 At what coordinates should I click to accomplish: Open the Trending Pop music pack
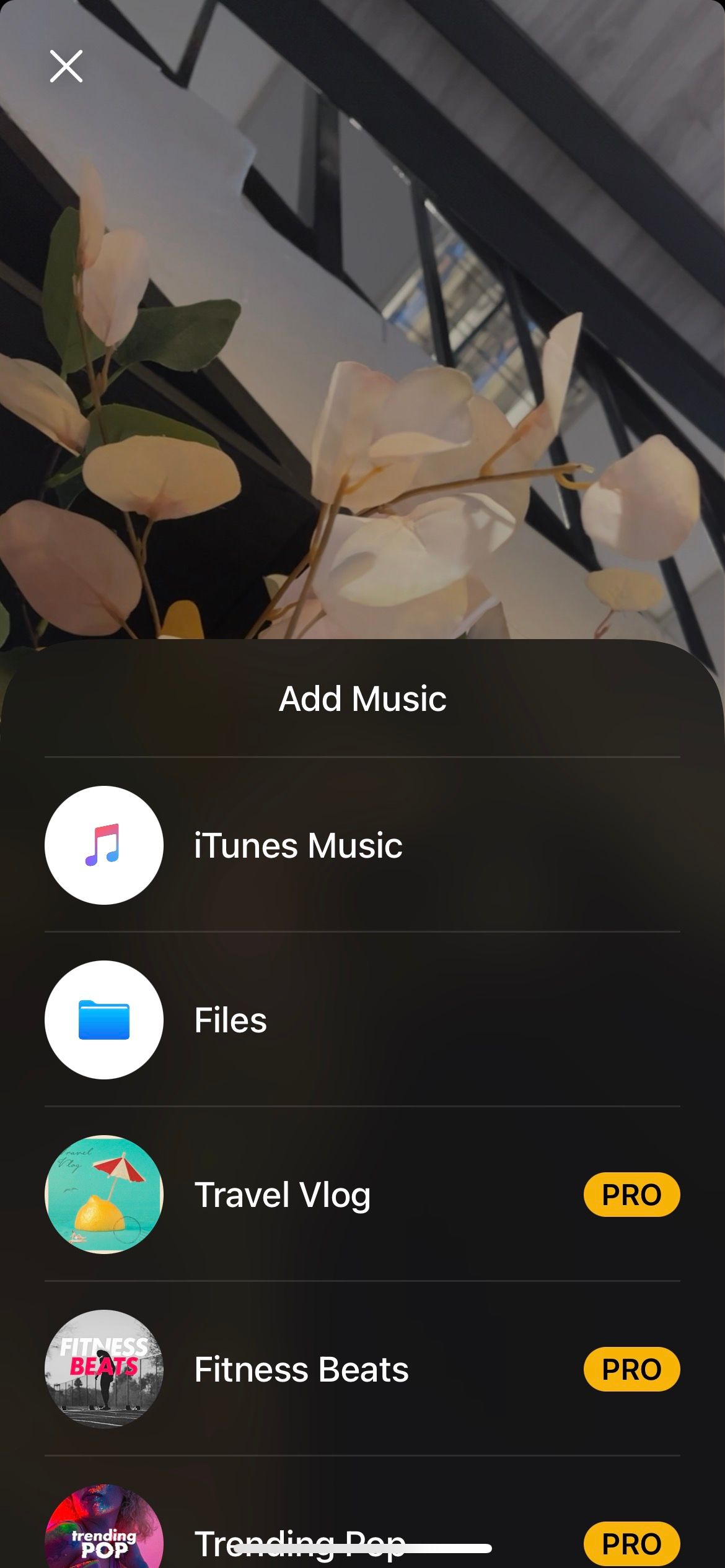(x=300, y=1542)
